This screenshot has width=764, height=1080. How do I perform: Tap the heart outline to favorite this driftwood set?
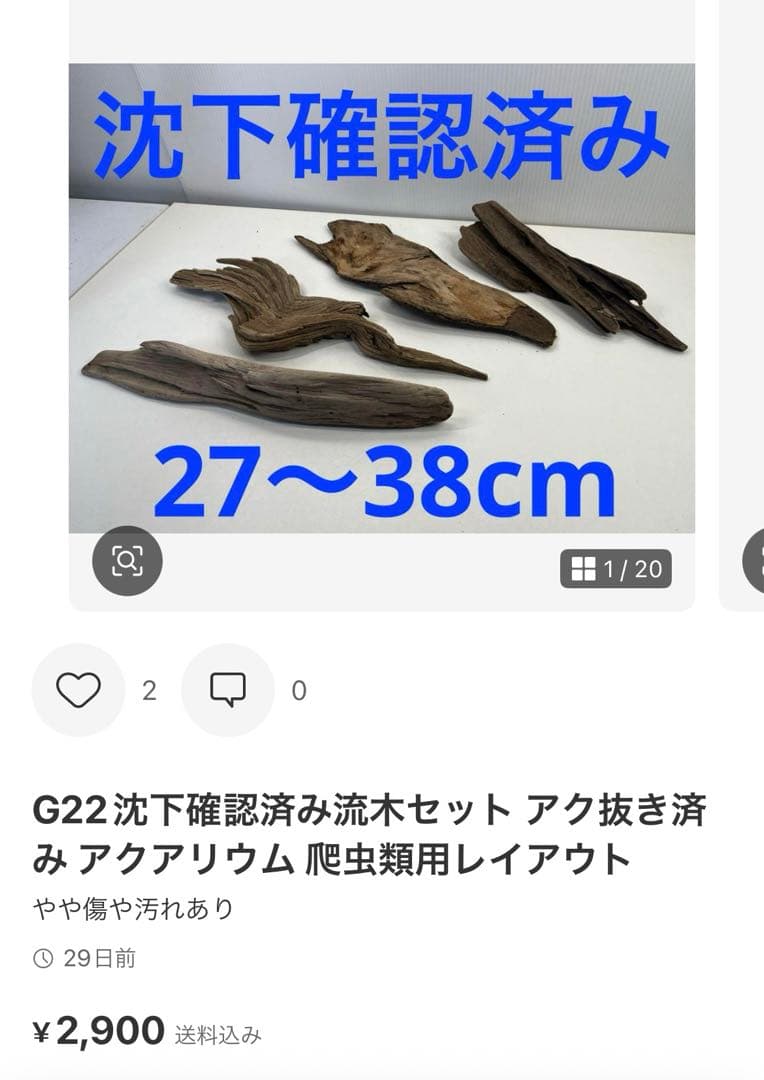coord(78,690)
